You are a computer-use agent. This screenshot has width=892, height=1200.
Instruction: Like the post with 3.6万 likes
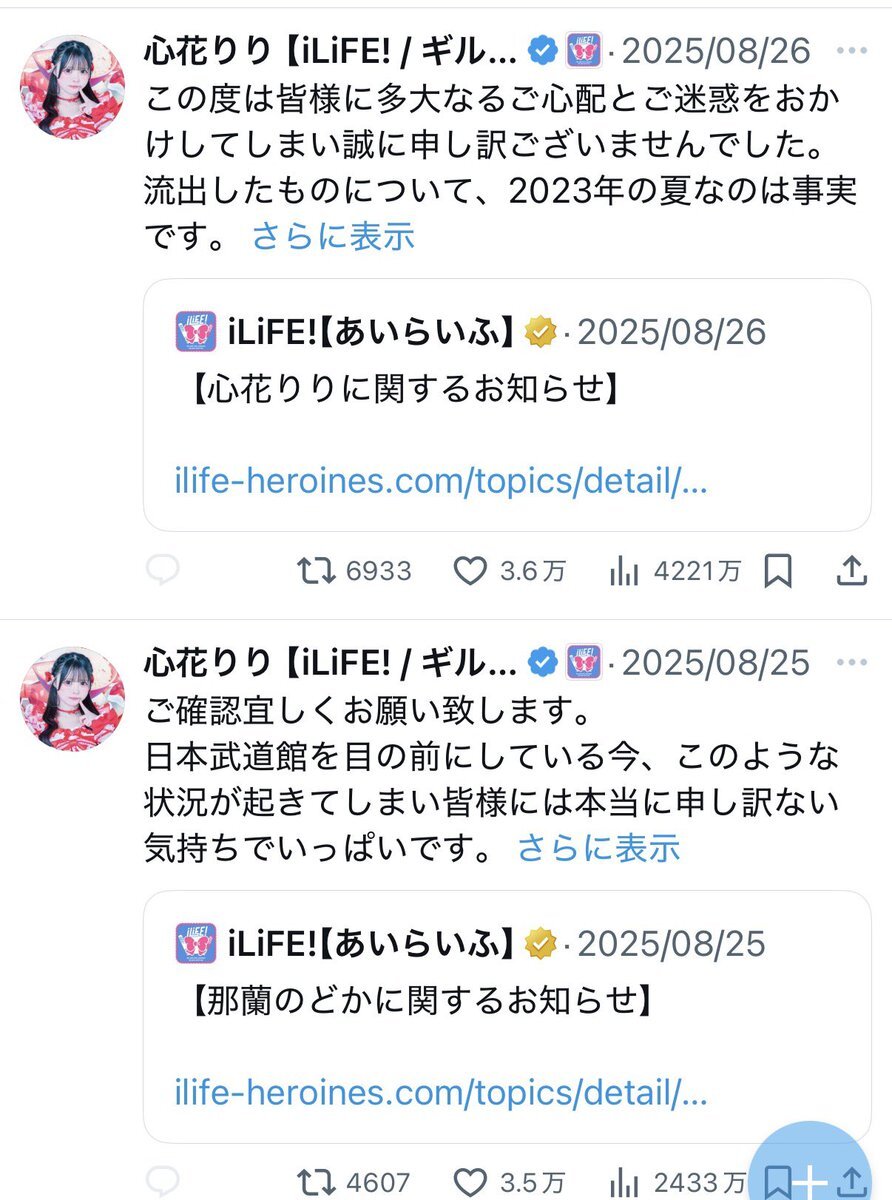coord(470,571)
